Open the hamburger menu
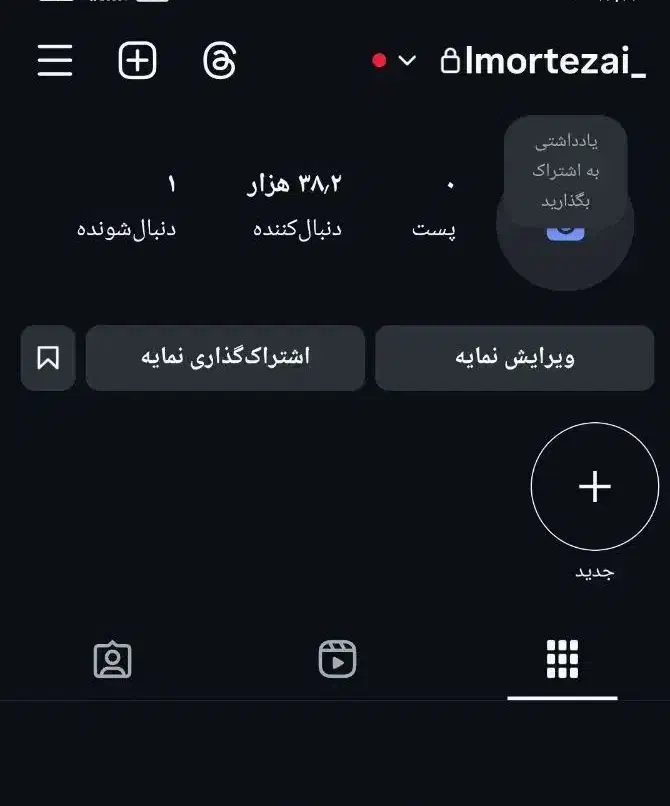670x806 pixels. (x=55, y=60)
